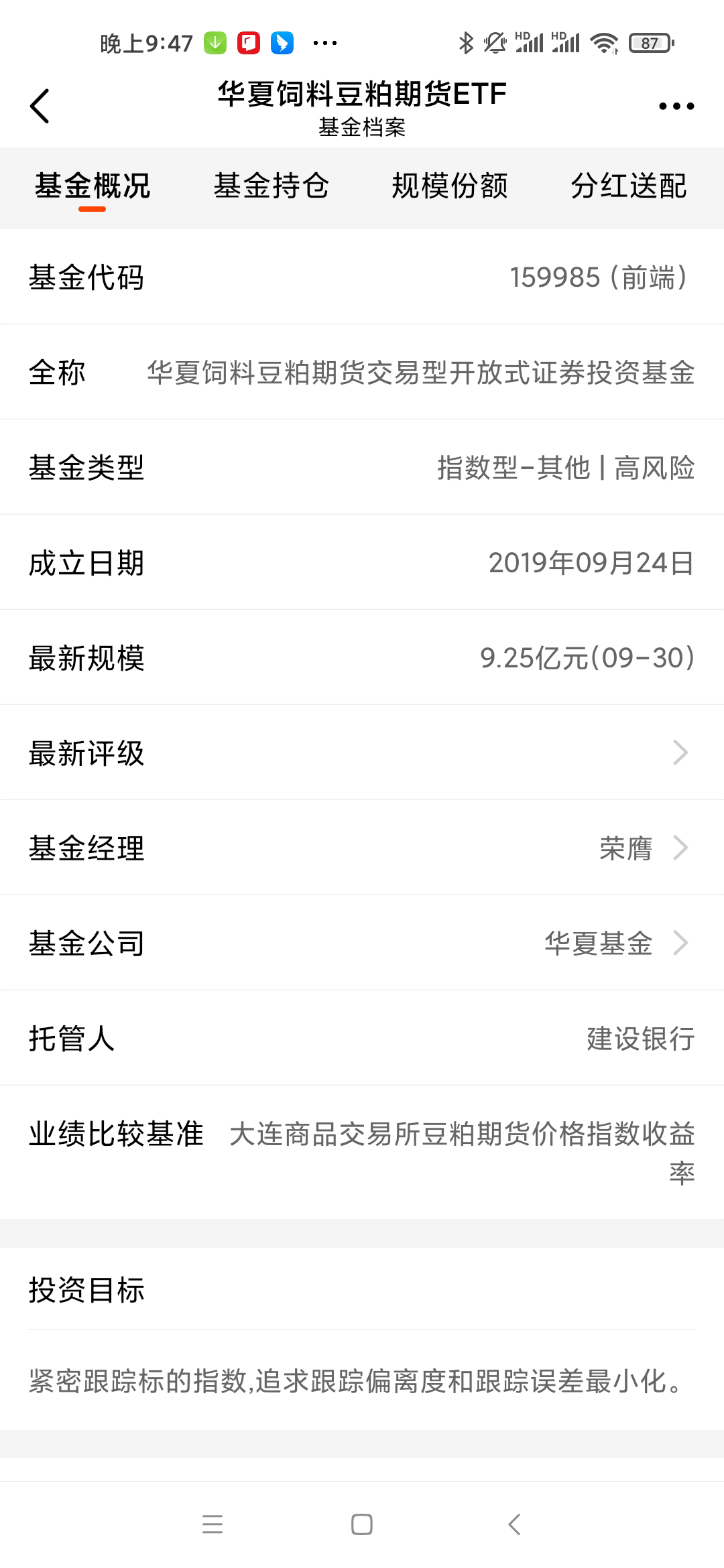Select the 基金概况 tab
The image size is (724, 1568).
93,186
